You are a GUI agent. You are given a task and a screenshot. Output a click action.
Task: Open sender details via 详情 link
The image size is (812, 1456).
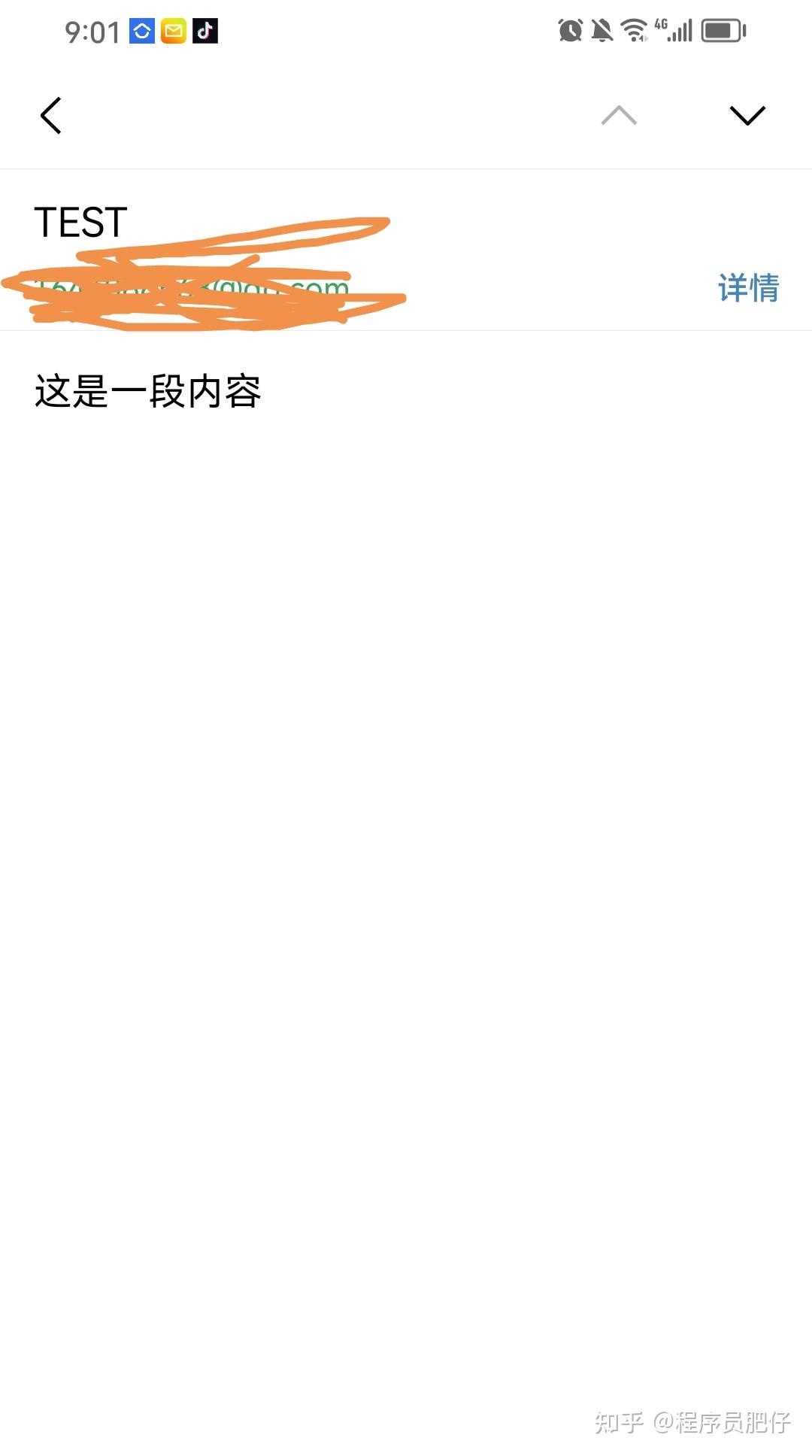coord(748,288)
